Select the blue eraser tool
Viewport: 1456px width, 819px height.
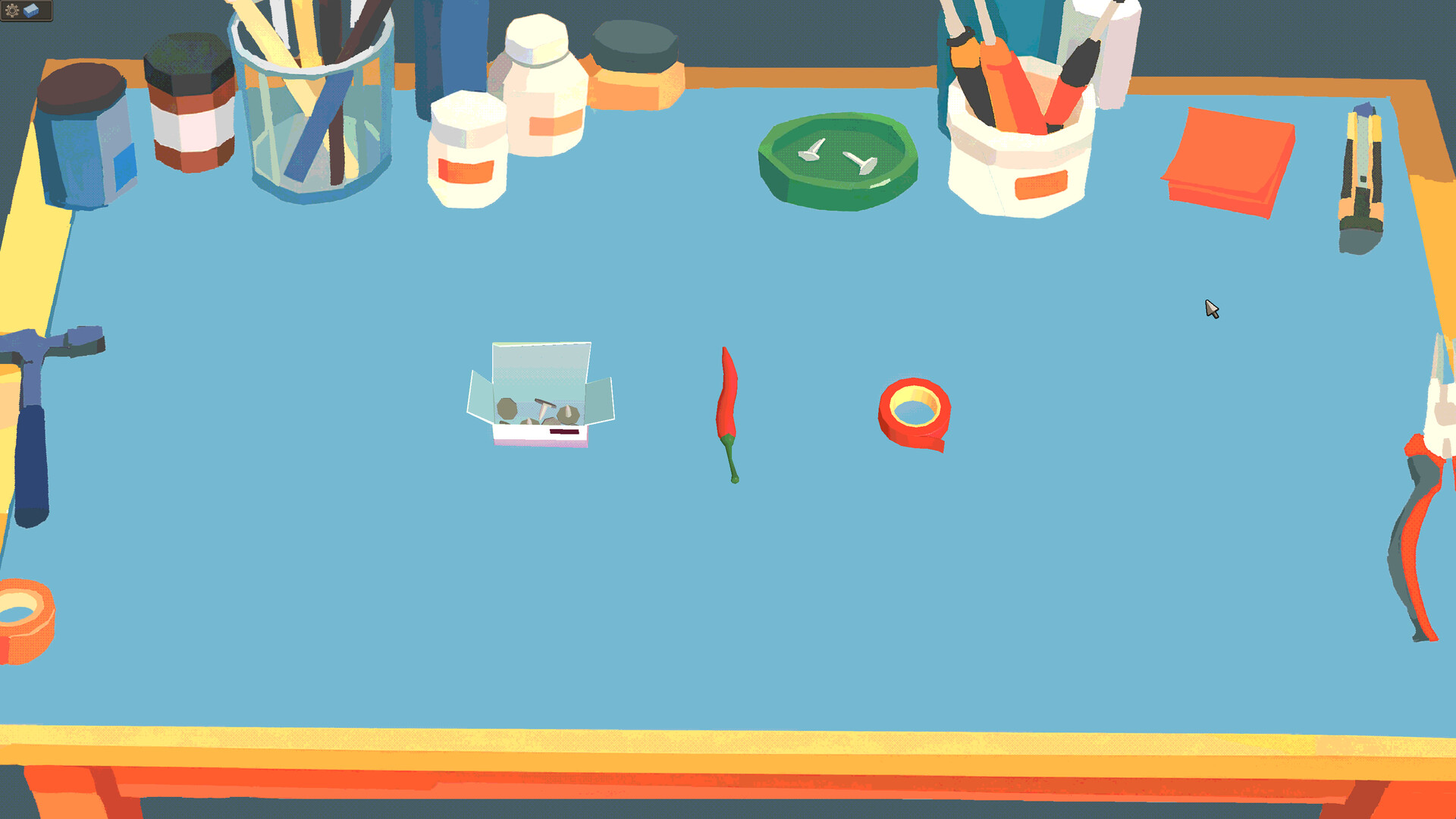(x=32, y=11)
